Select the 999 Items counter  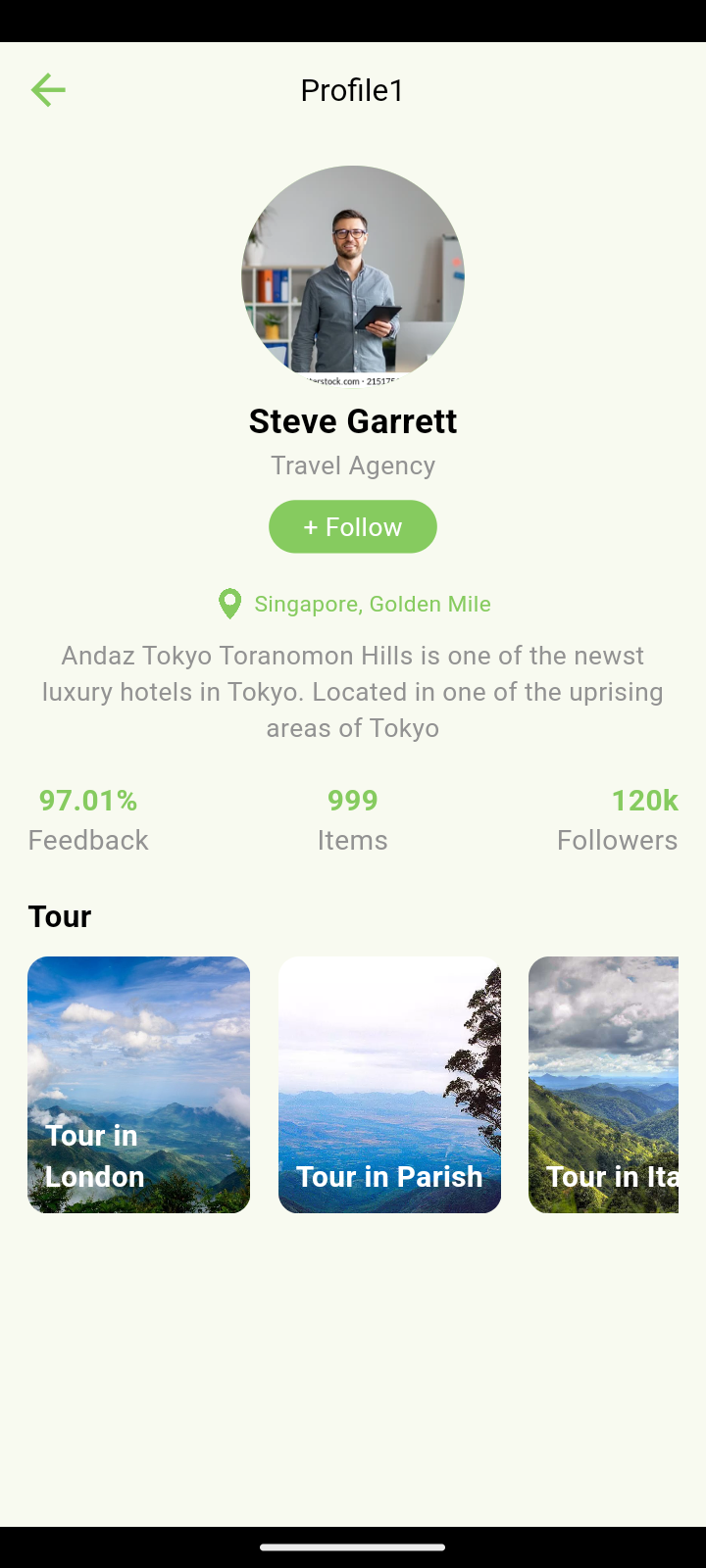click(352, 800)
